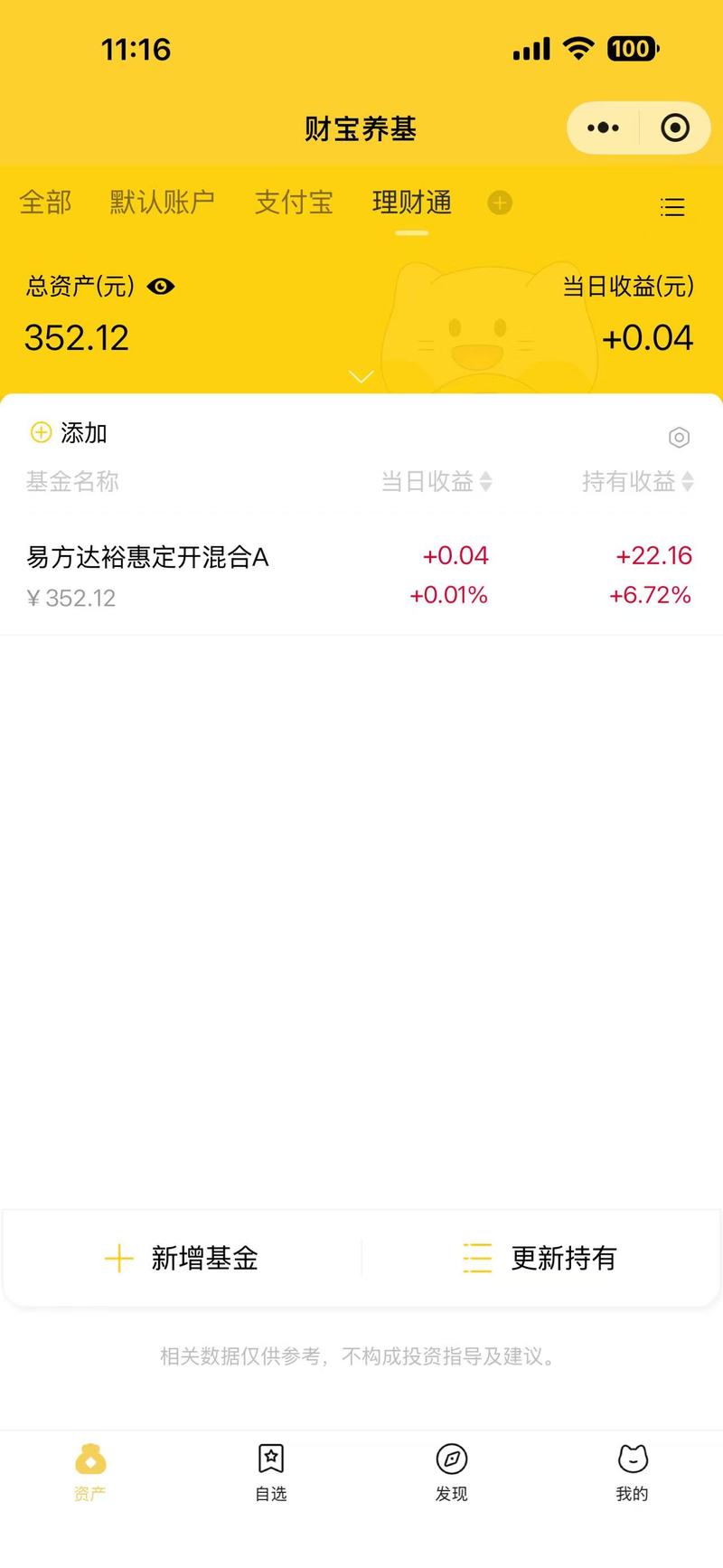This screenshot has width=723, height=1568.
Task: Select the 理财通 tab
Action: point(411,203)
